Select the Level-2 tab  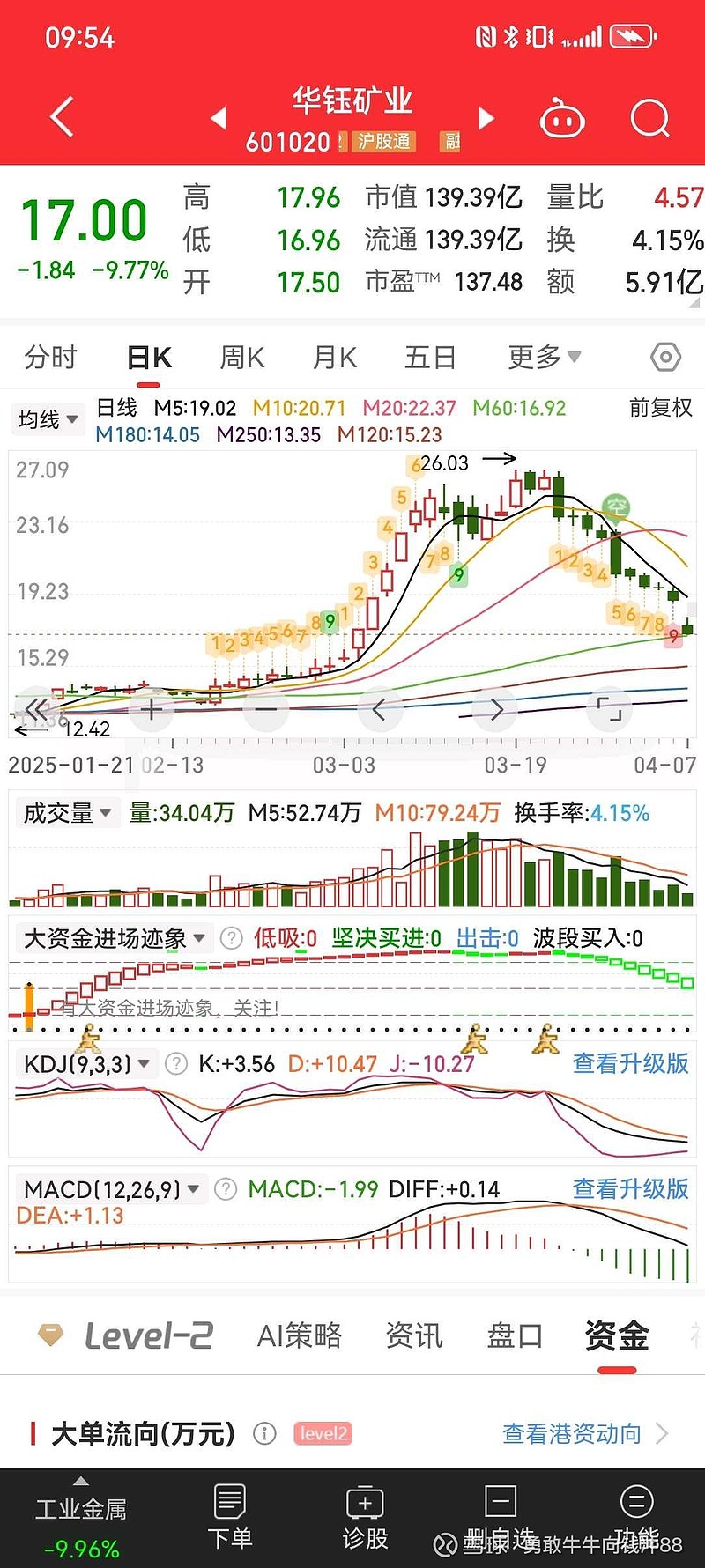148,1335
